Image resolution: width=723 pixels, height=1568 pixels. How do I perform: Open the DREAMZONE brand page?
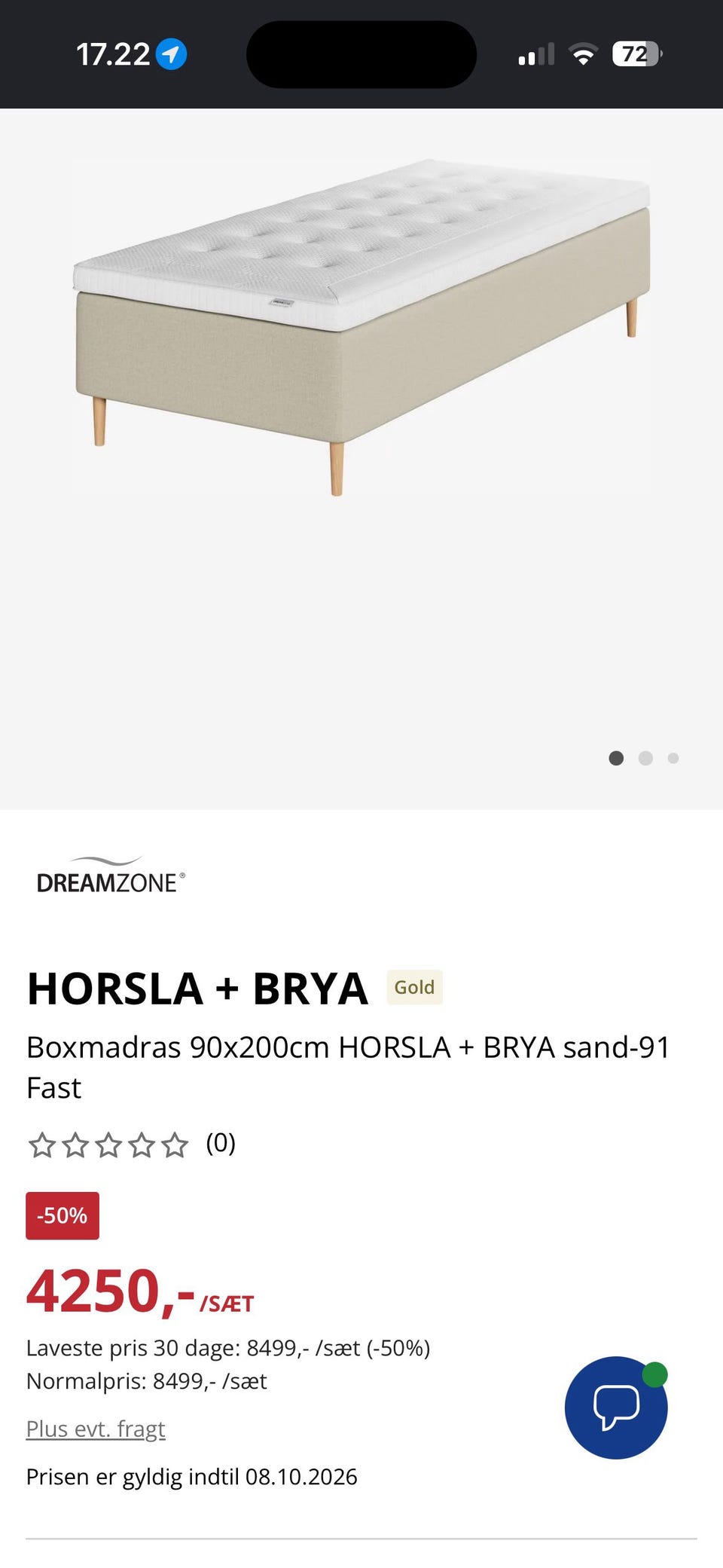coord(111,876)
